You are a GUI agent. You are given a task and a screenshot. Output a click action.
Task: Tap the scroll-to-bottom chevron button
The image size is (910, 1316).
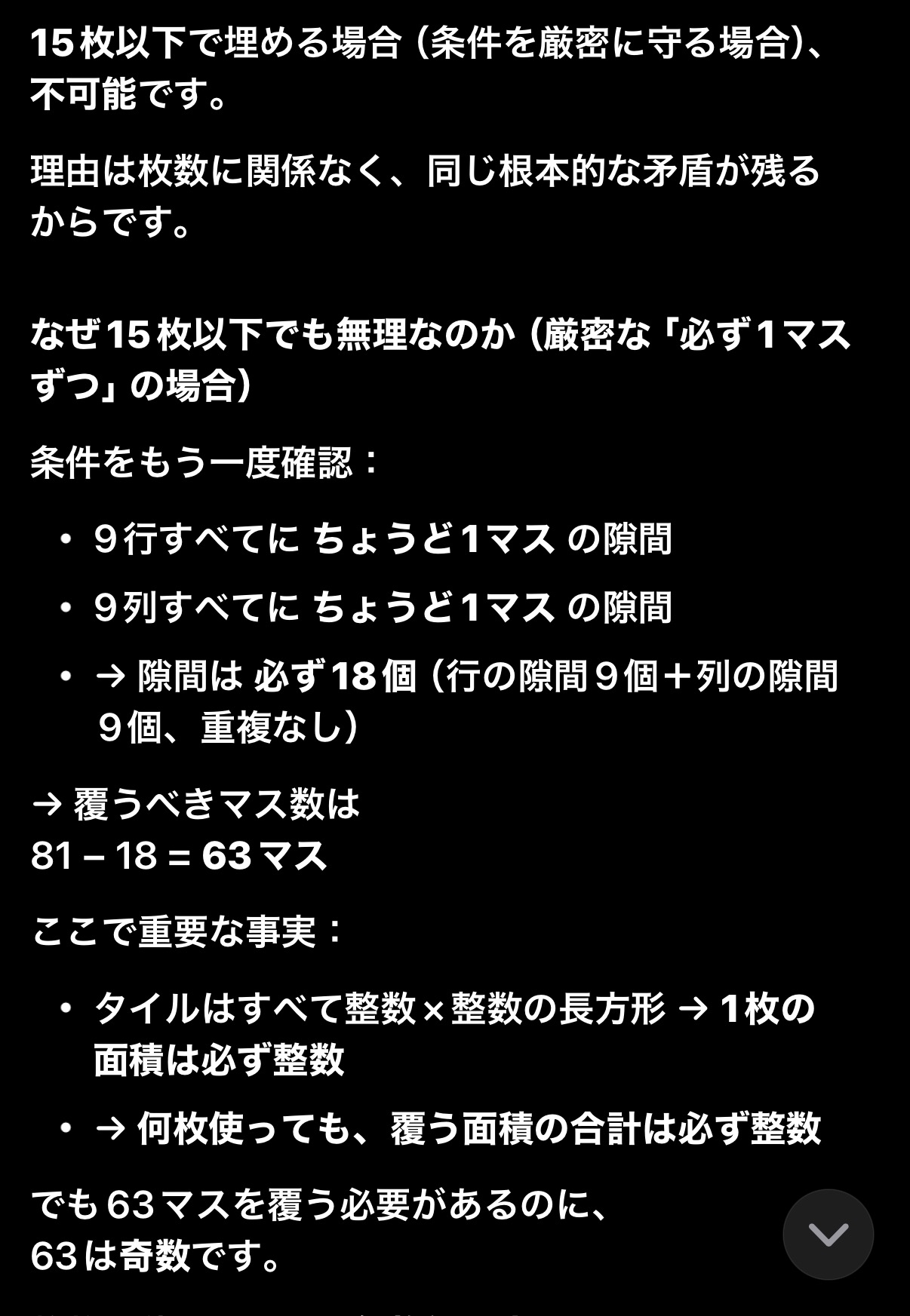coord(828,1234)
